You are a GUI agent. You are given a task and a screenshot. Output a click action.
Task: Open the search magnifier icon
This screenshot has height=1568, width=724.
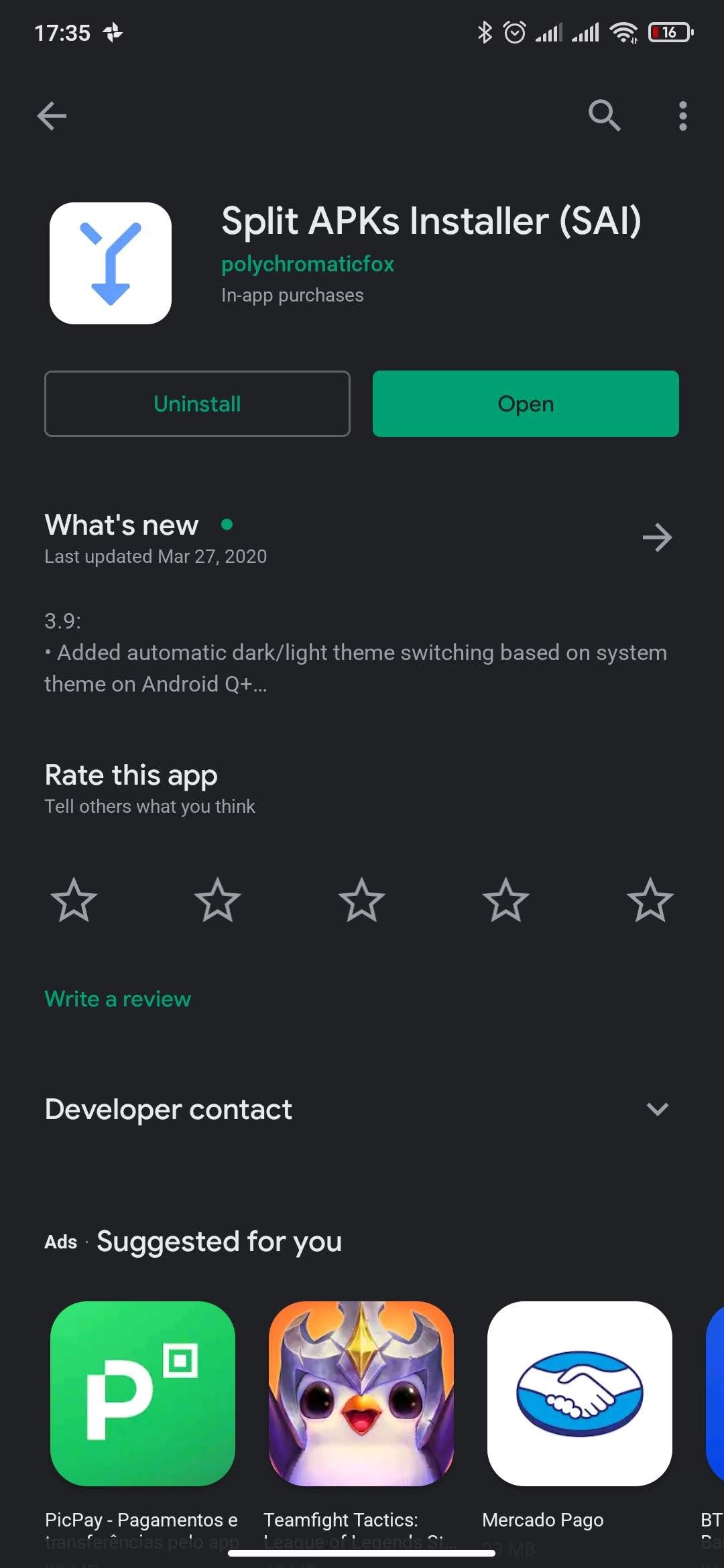(x=604, y=116)
